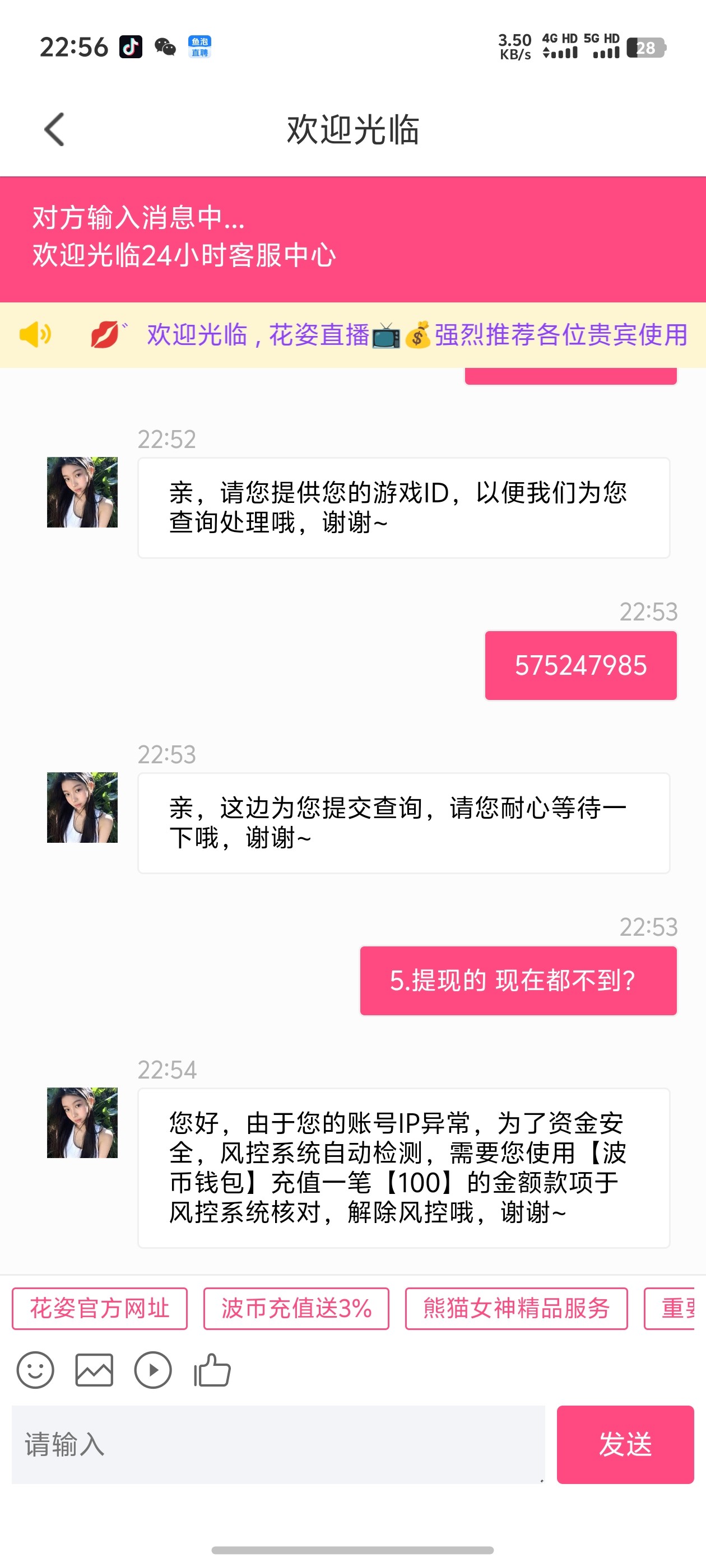Attach an image to the chat
706x1568 pixels.
pyautogui.click(x=94, y=1370)
